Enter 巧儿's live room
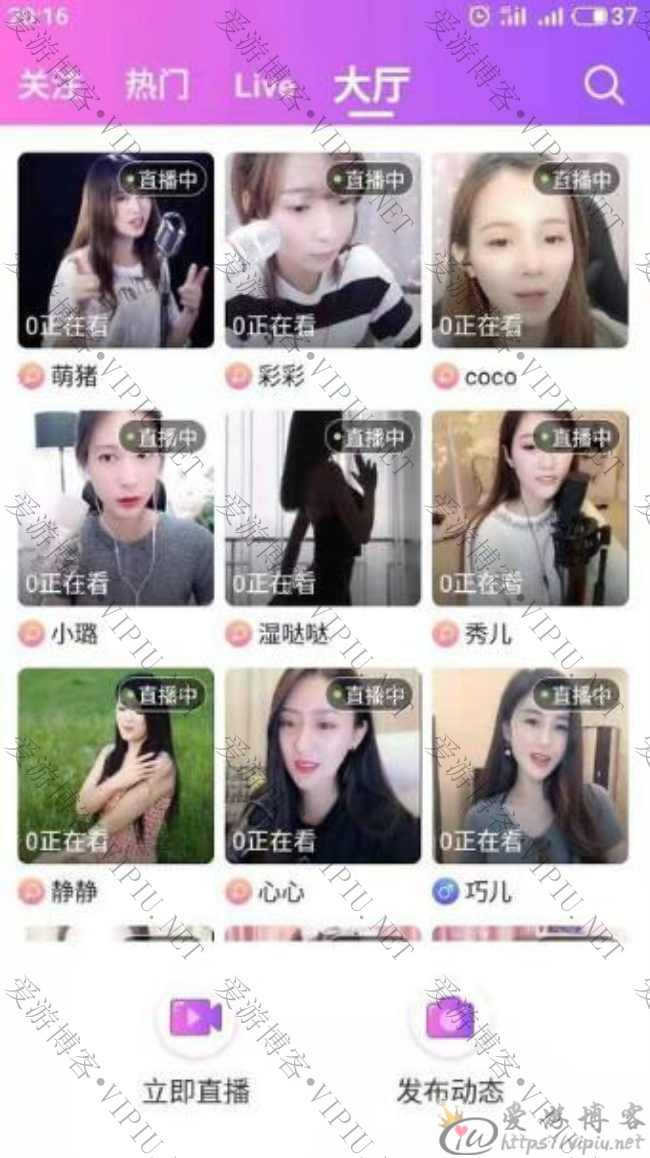650x1158 pixels. point(530,765)
